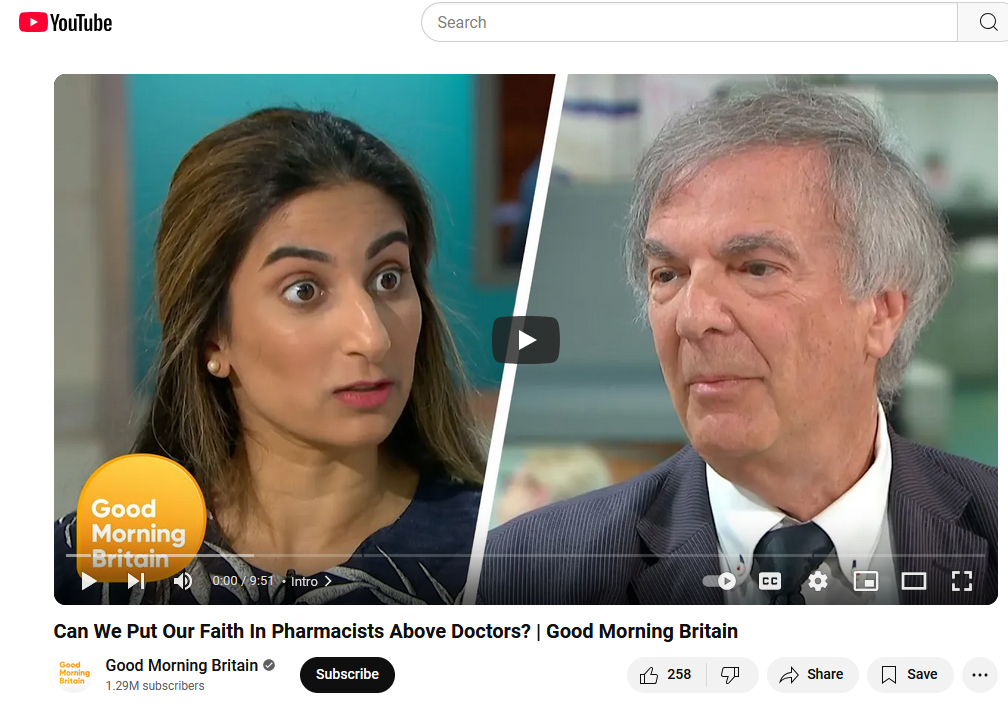Switch to miniplayer mode
This screenshot has width=1008, height=708.
pyautogui.click(x=866, y=581)
